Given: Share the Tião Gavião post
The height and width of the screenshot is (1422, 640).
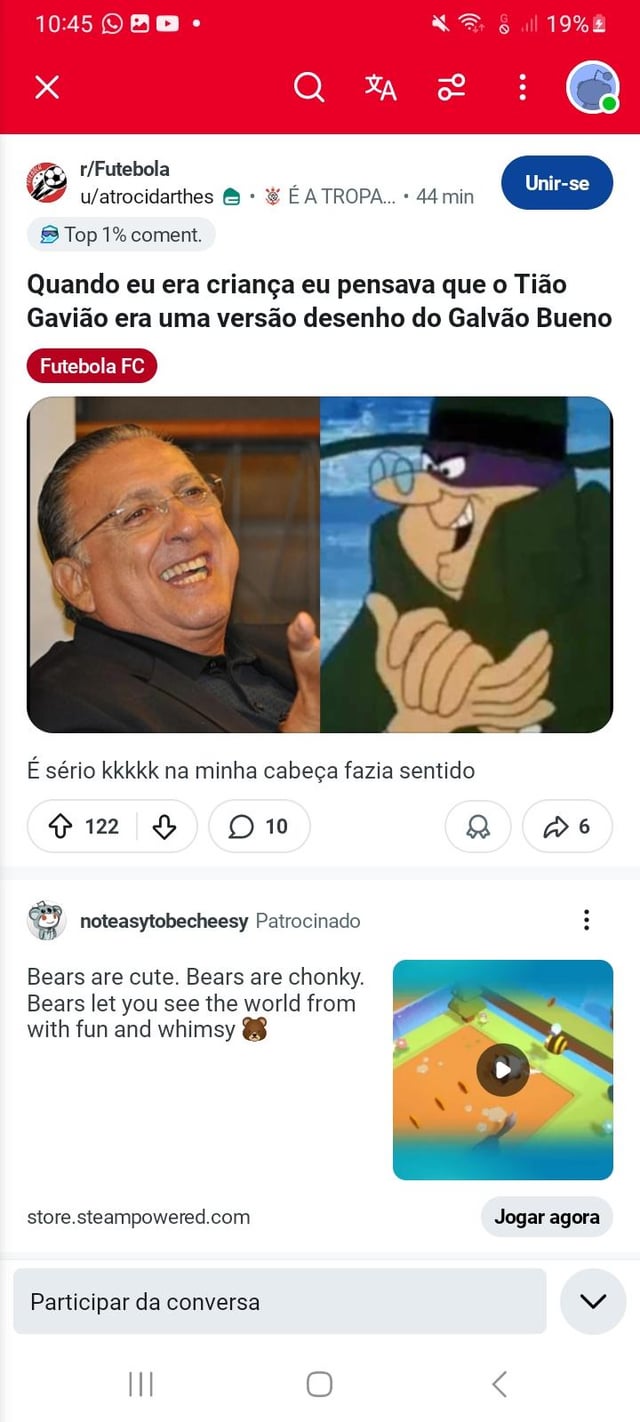Looking at the screenshot, I should [567, 826].
